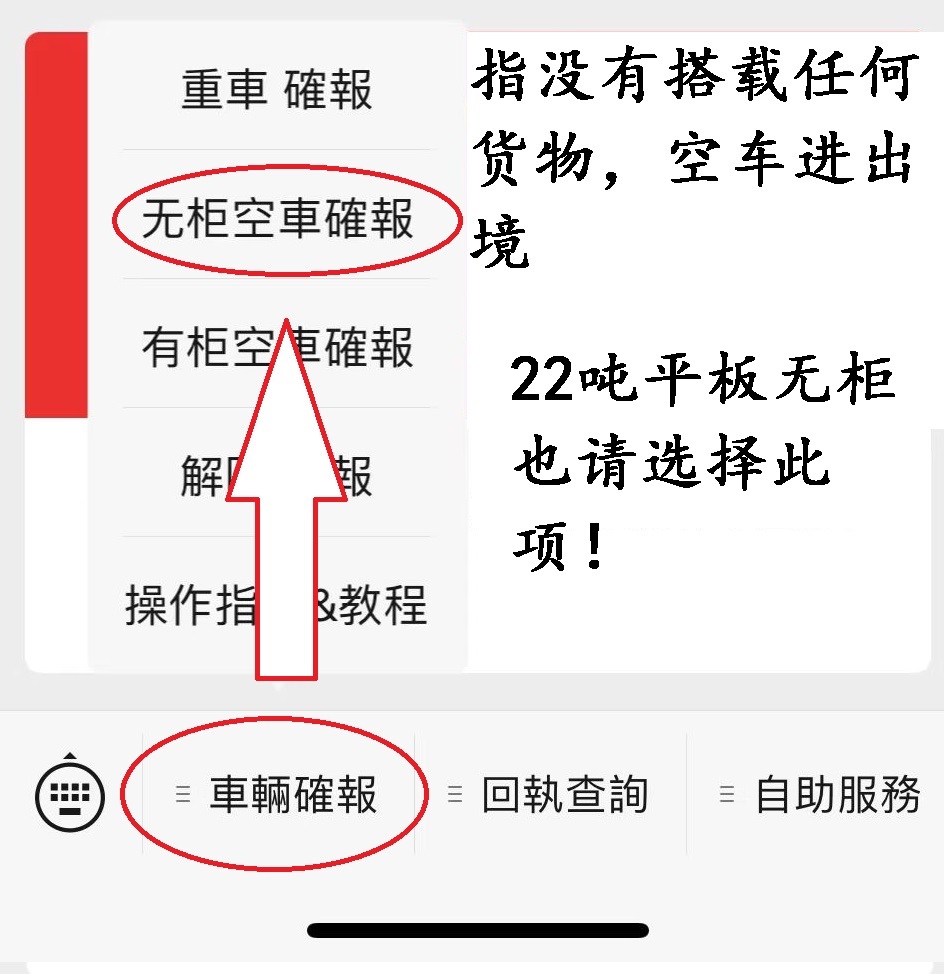Image resolution: width=944 pixels, height=974 pixels.
Task: Open the 自助服務 bottom menu
Action: [822, 795]
